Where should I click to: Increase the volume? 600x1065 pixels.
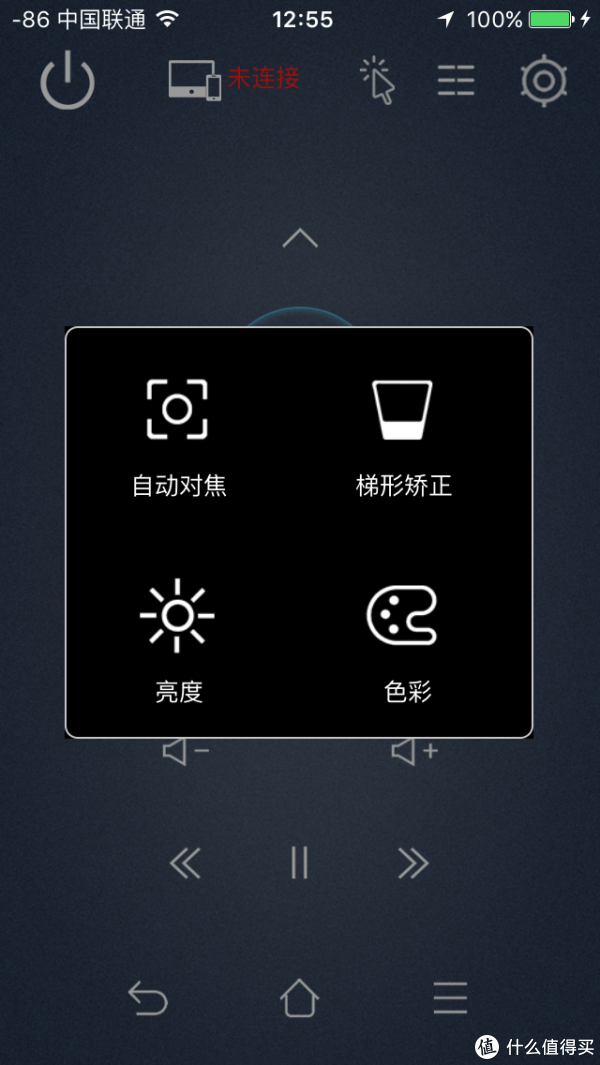(x=413, y=751)
